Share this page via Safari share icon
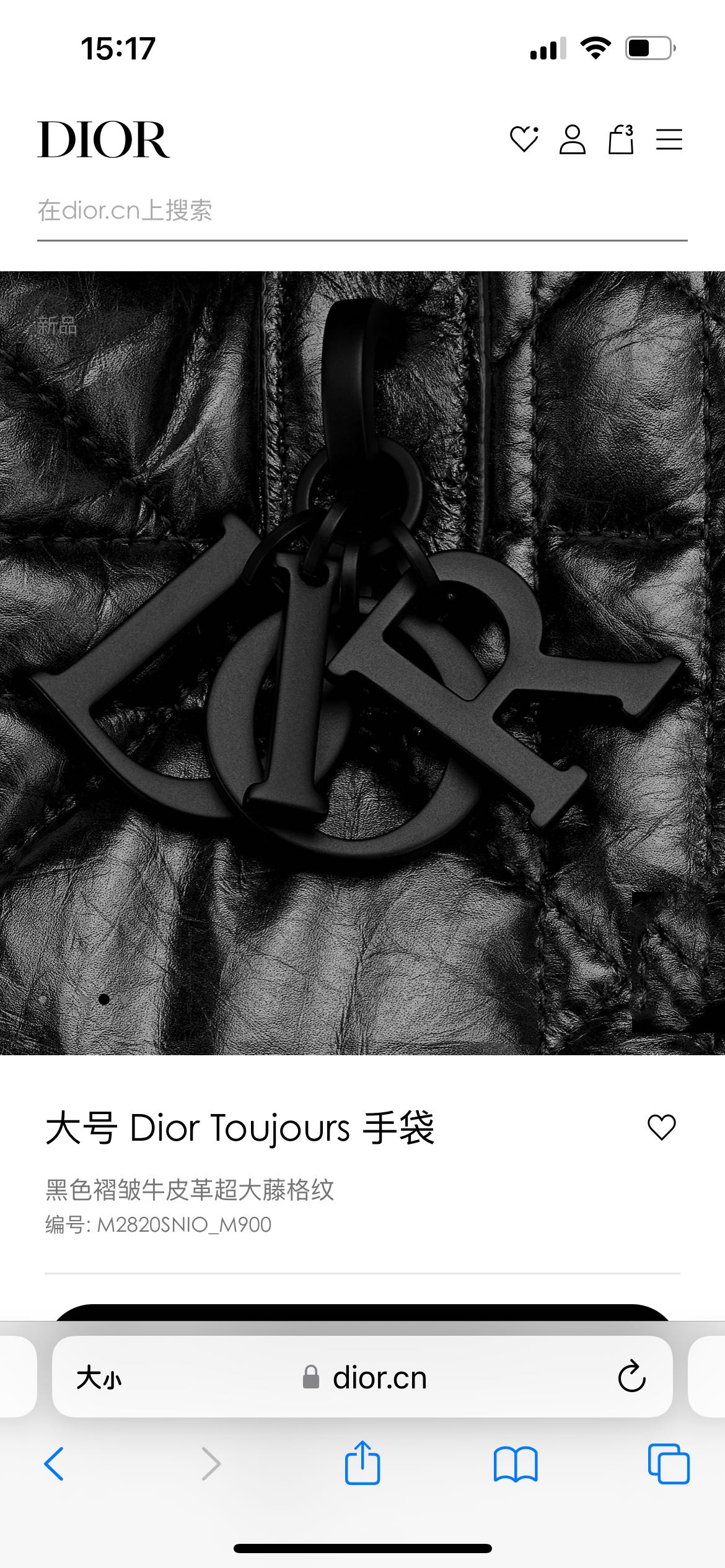This screenshot has height=1568, width=725. click(x=362, y=1463)
